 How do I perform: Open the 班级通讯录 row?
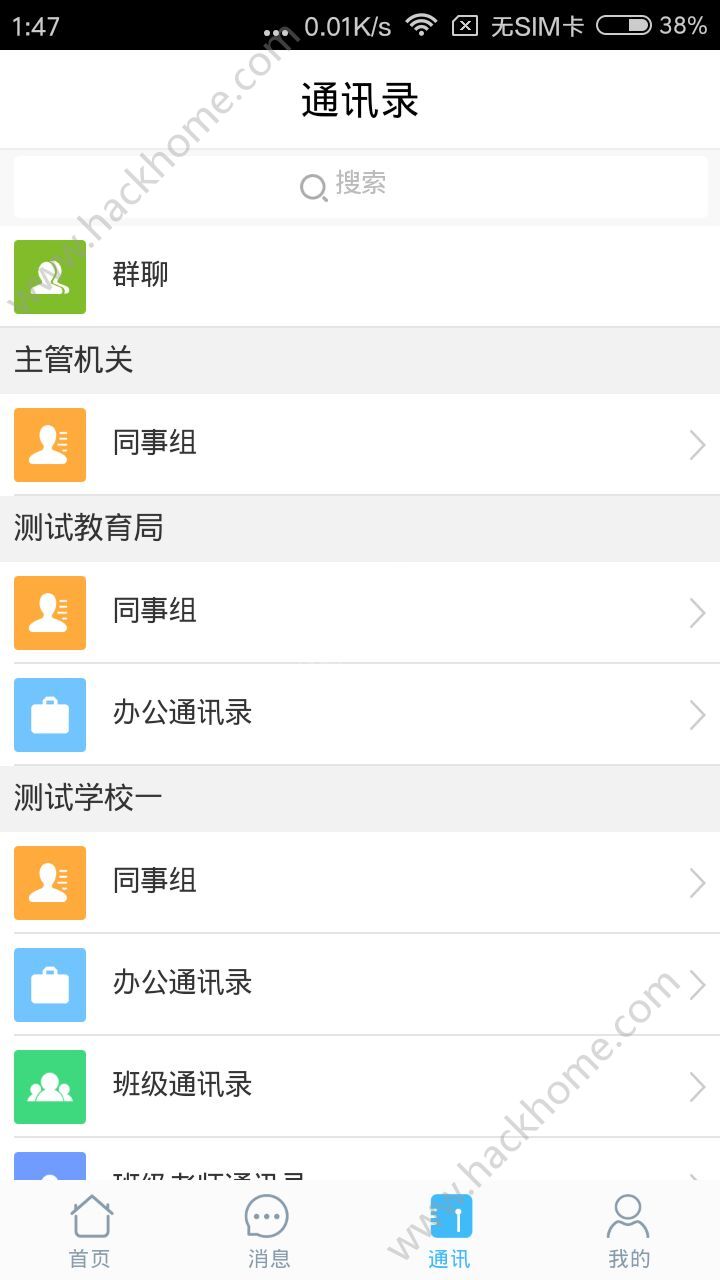[x=360, y=1086]
